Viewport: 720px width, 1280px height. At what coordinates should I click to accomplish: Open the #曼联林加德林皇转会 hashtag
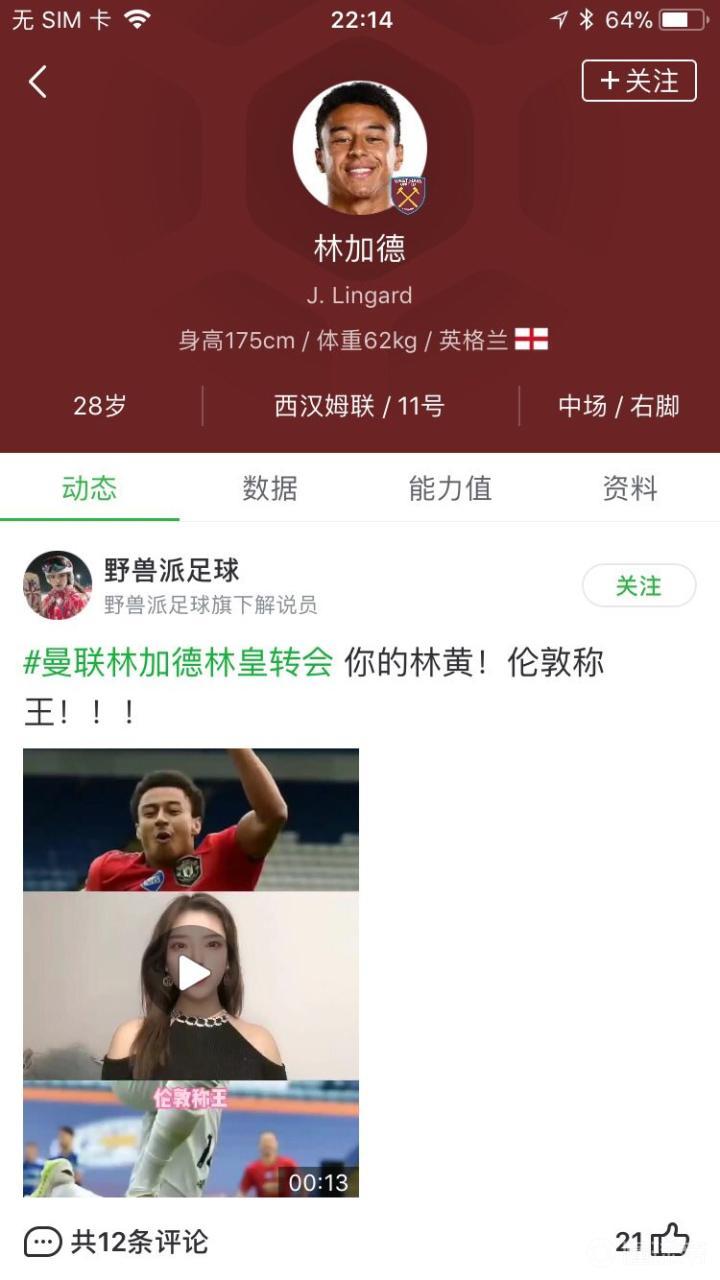tap(178, 662)
